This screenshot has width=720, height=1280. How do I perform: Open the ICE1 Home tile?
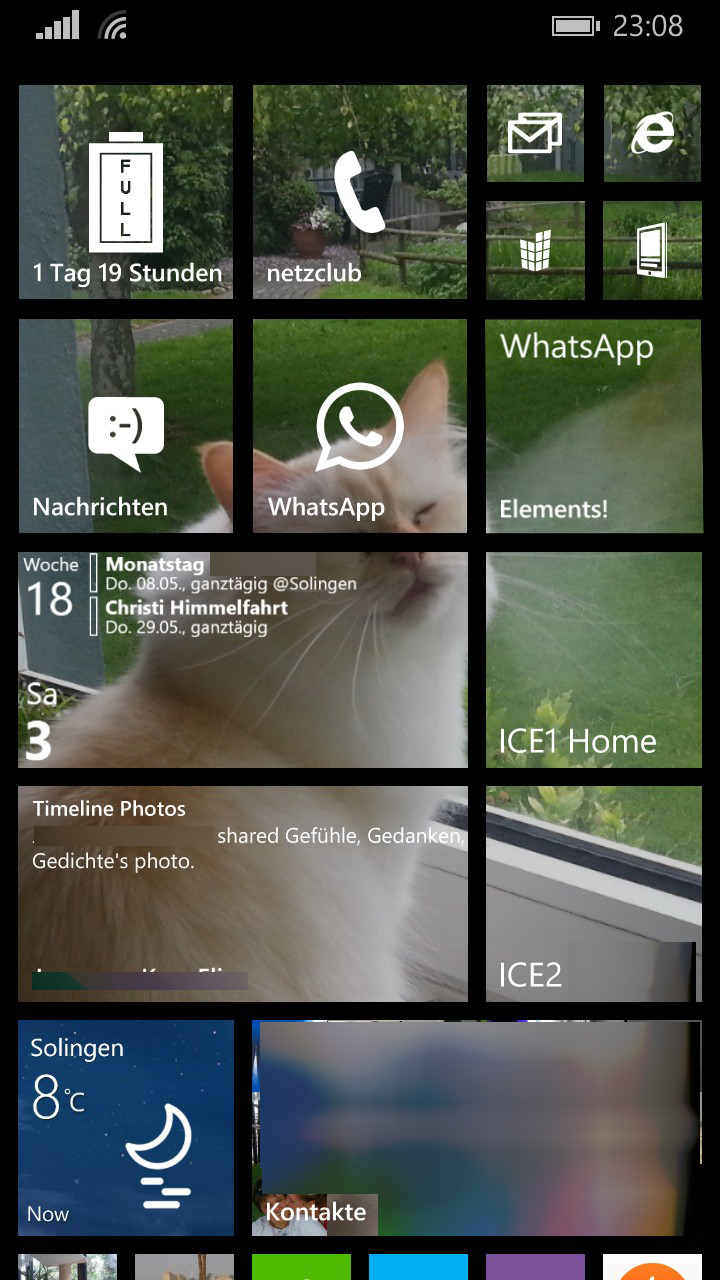pyautogui.click(x=594, y=660)
